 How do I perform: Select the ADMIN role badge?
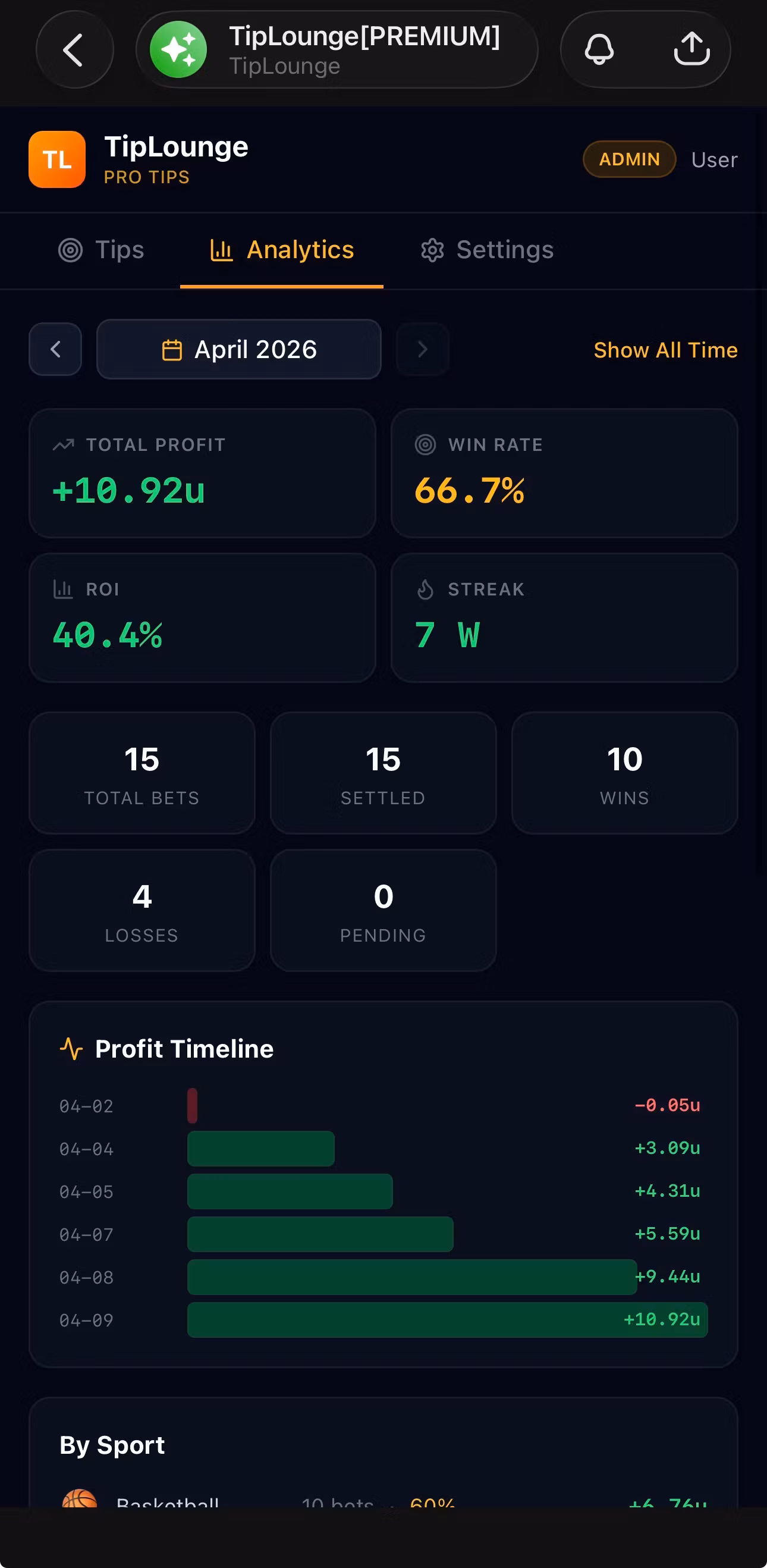(629, 159)
